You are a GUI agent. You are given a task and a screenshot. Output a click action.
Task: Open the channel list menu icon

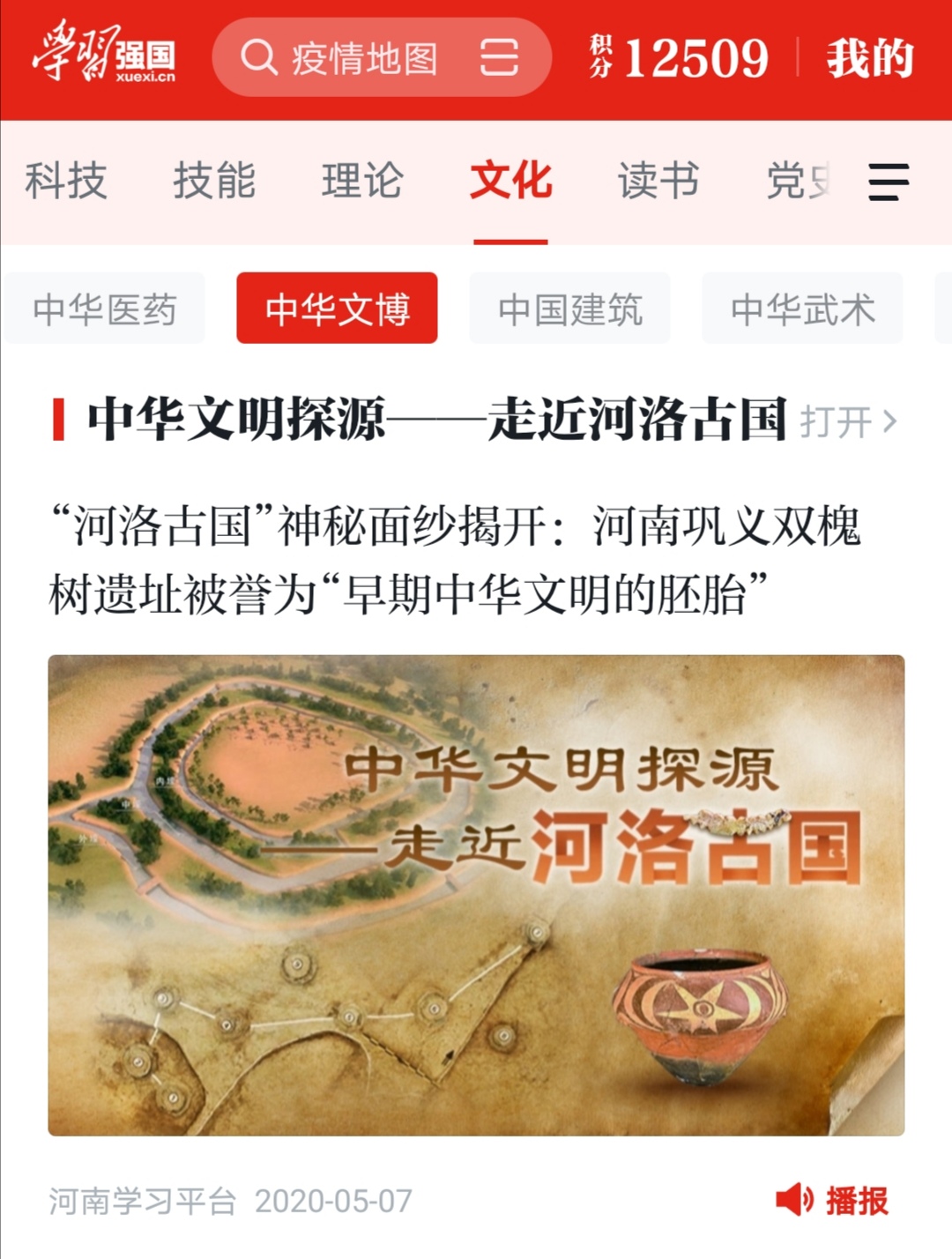click(888, 182)
